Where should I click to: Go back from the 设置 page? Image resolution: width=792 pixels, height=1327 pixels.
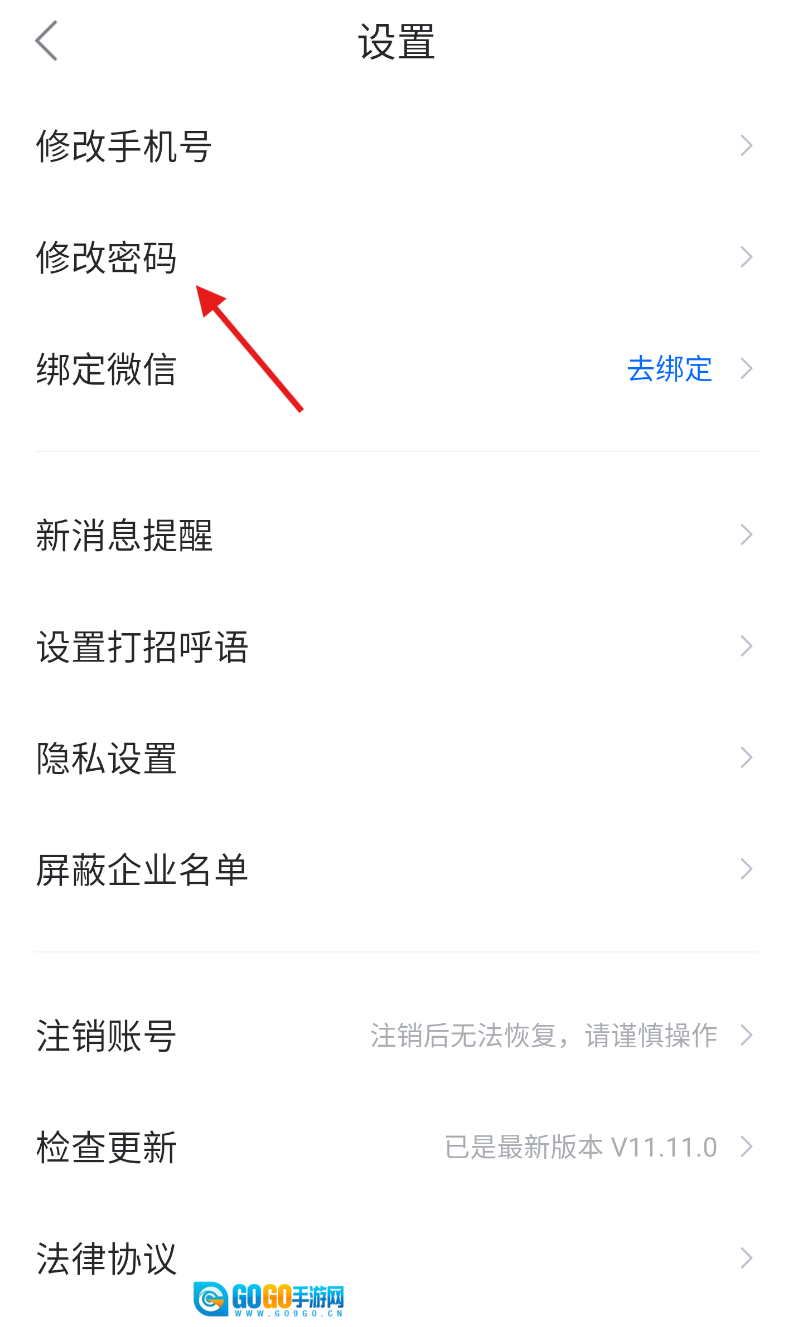click(x=46, y=43)
